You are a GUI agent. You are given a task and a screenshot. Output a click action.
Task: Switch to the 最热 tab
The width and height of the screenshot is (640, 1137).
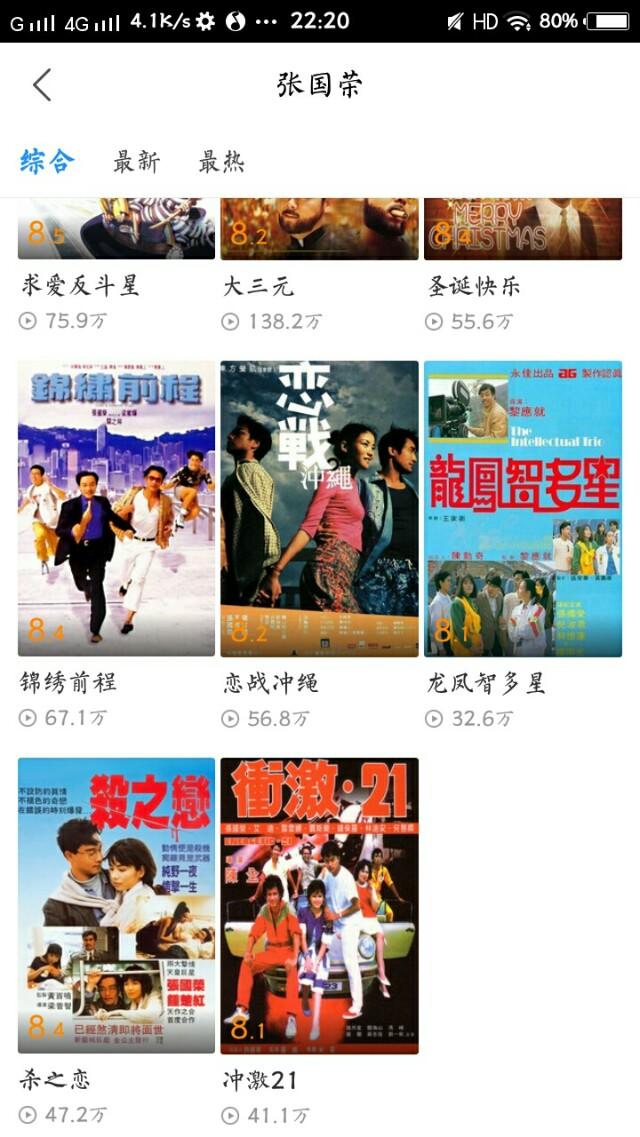[x=221, y=161]
